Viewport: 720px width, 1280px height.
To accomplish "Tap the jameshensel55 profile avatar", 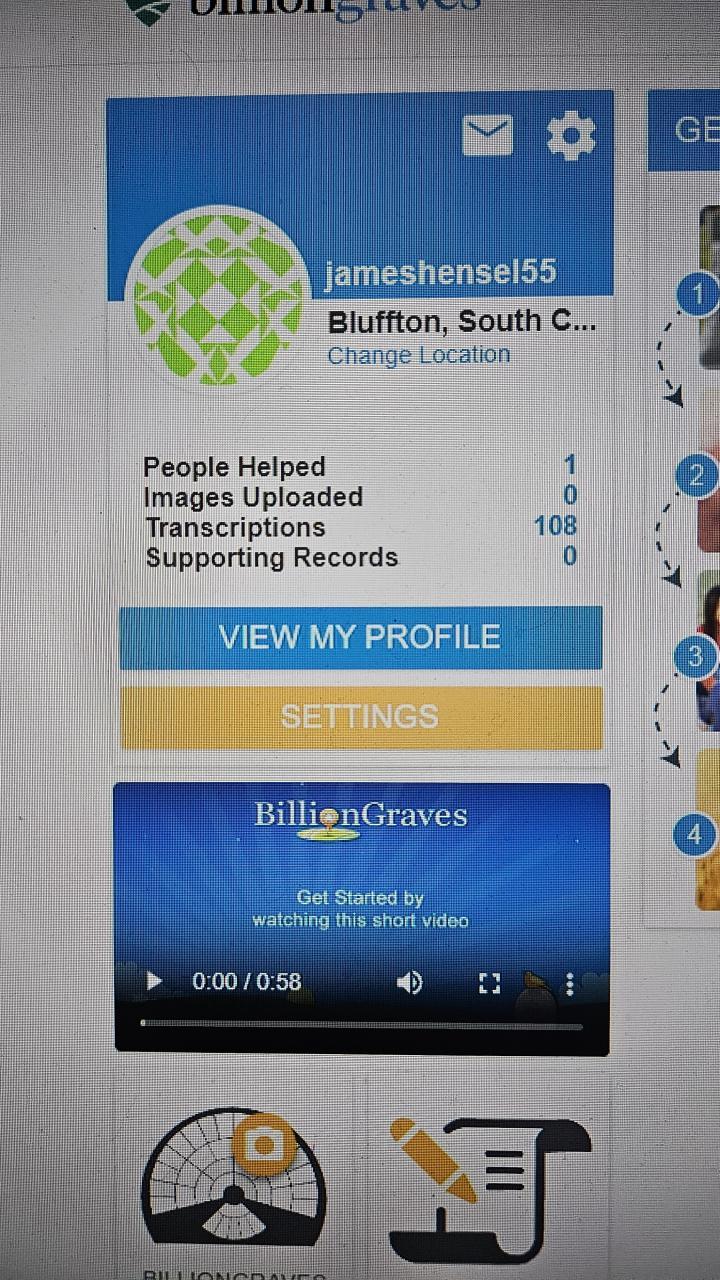I will (x=219, y=296).
